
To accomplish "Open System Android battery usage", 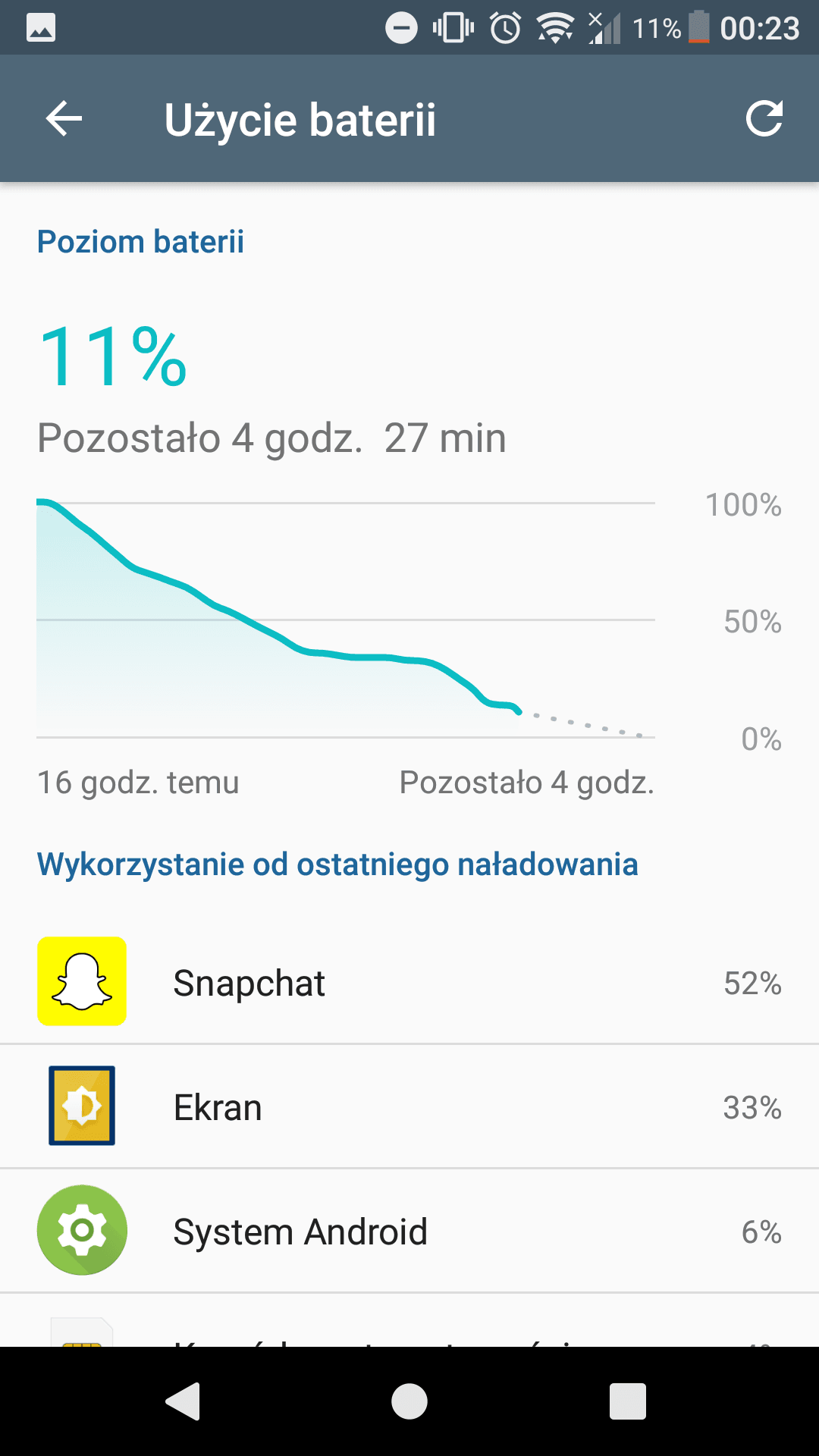I will click(x=409, y=1232).
